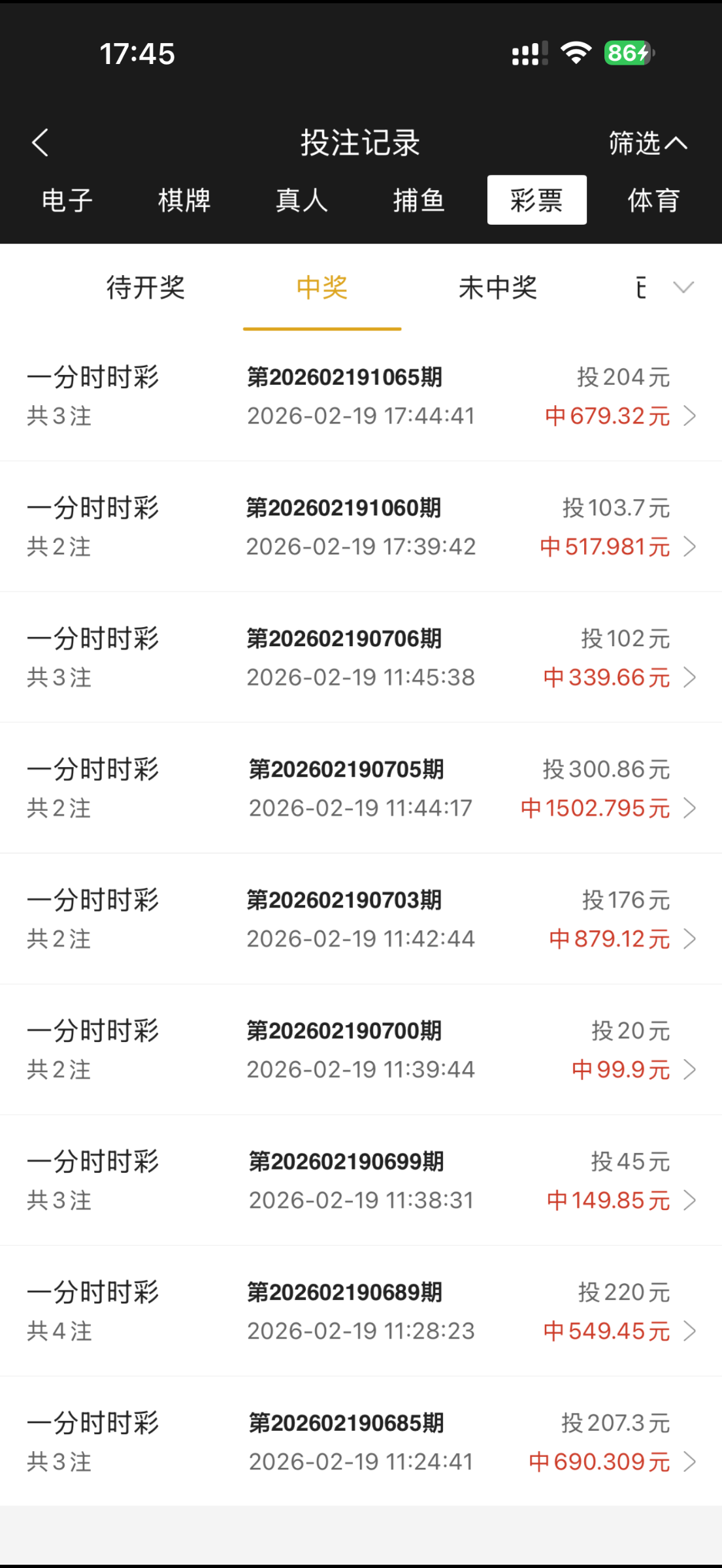Open bet record for 第202602190700期
This screenshot has height=1568, width=722.
click(361, 1049)
